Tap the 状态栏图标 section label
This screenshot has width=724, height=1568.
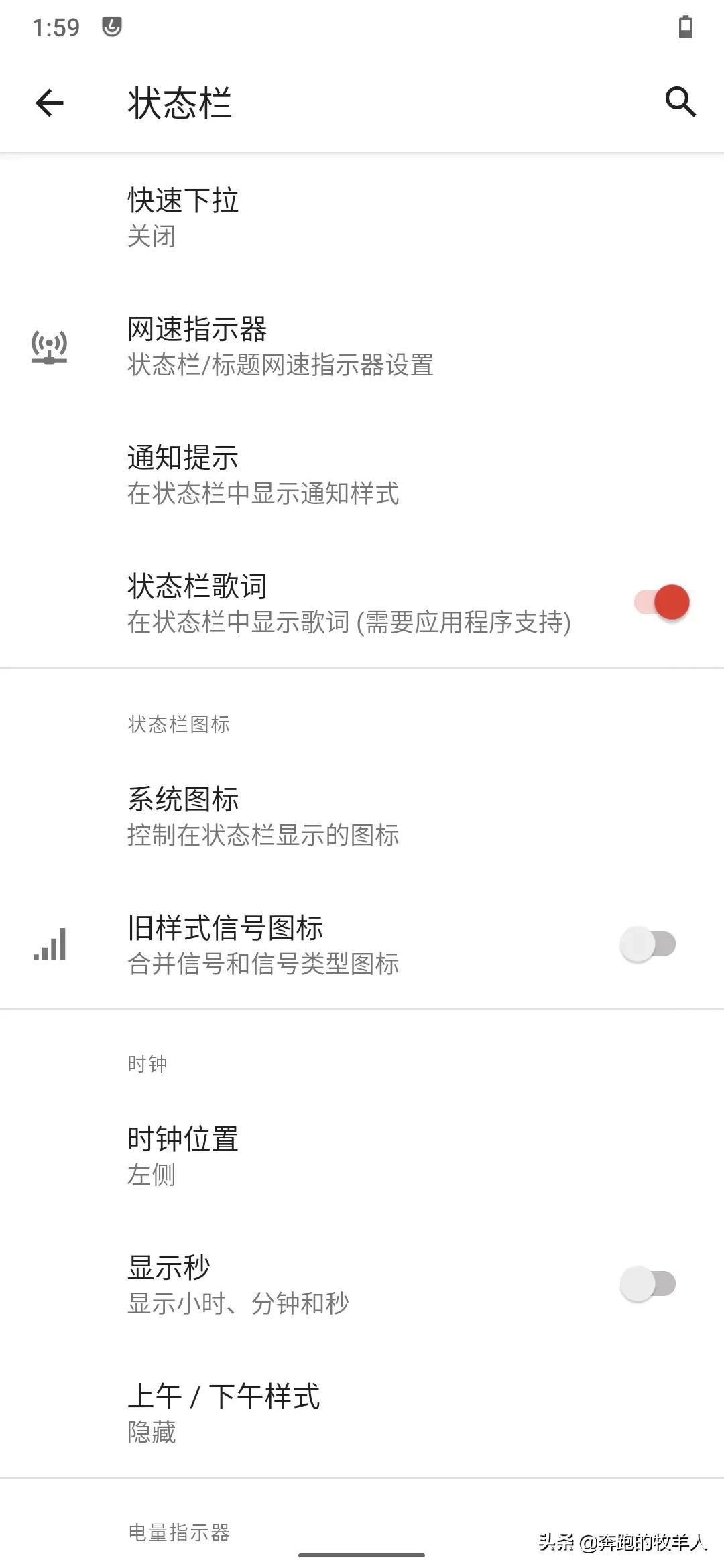pos(179,725)
